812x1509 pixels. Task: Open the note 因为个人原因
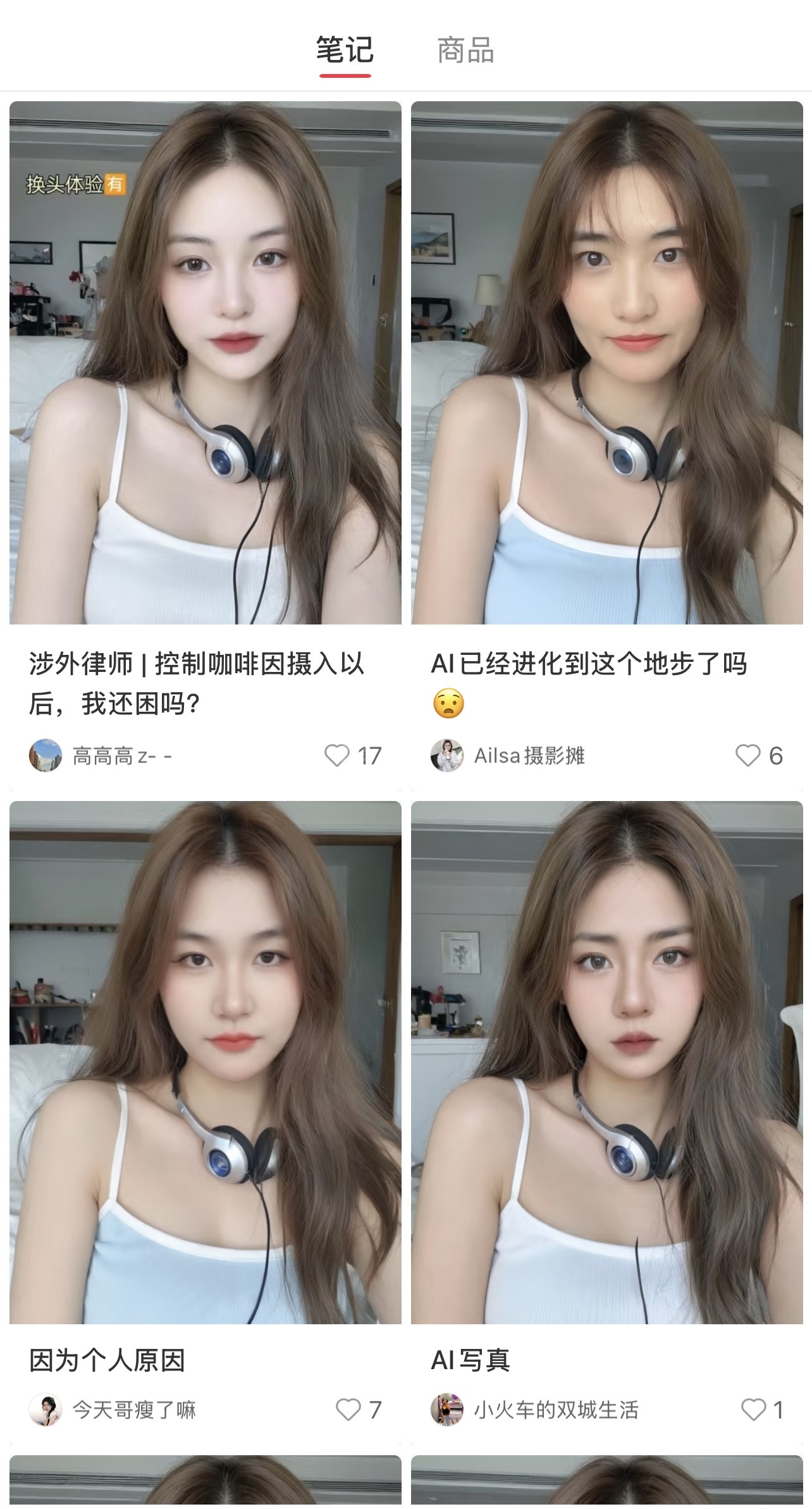(x=205, y=1062)
